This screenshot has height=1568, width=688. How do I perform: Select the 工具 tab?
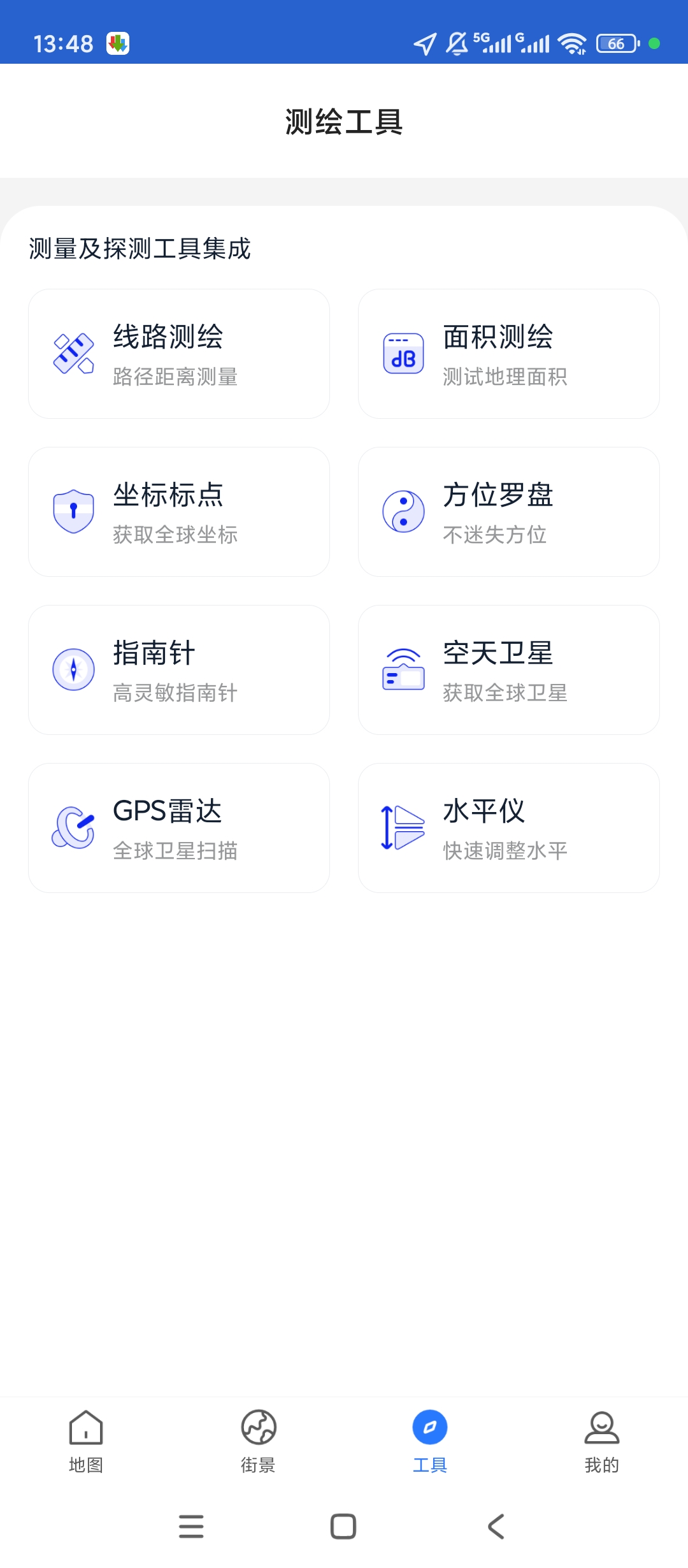tap(430, 1441)
